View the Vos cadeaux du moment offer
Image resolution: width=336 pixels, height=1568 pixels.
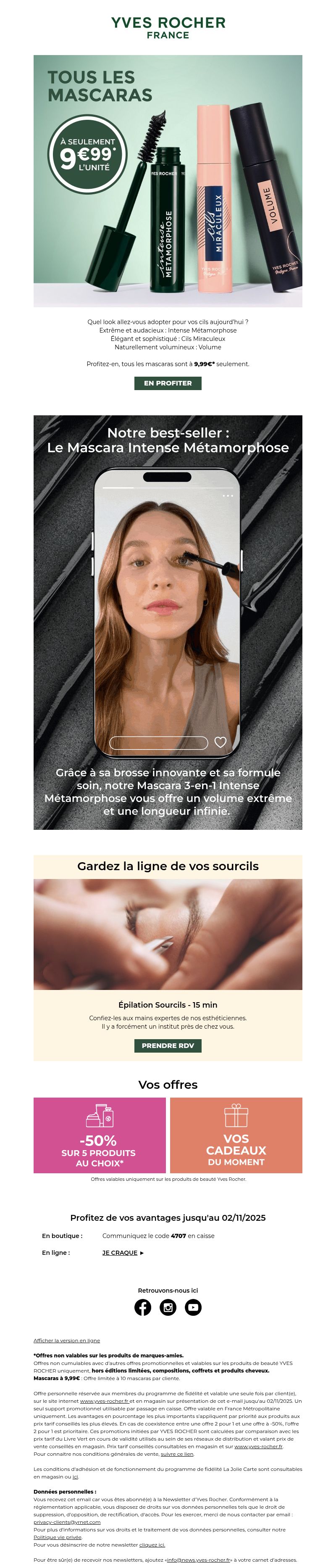236,1135
